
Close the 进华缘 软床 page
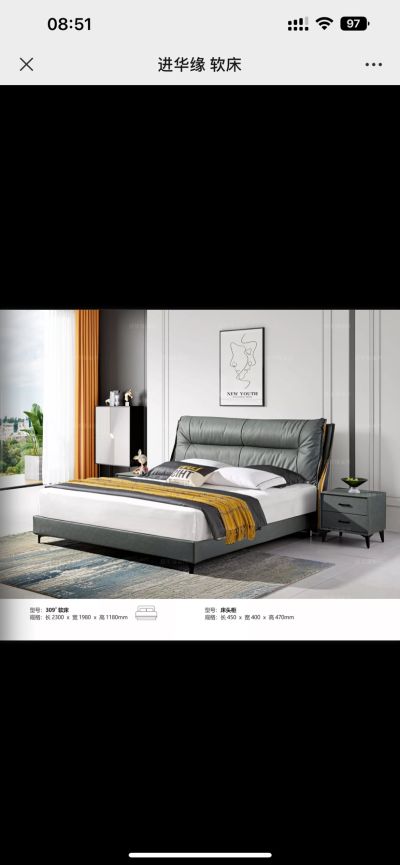click(x=26, y=65)
